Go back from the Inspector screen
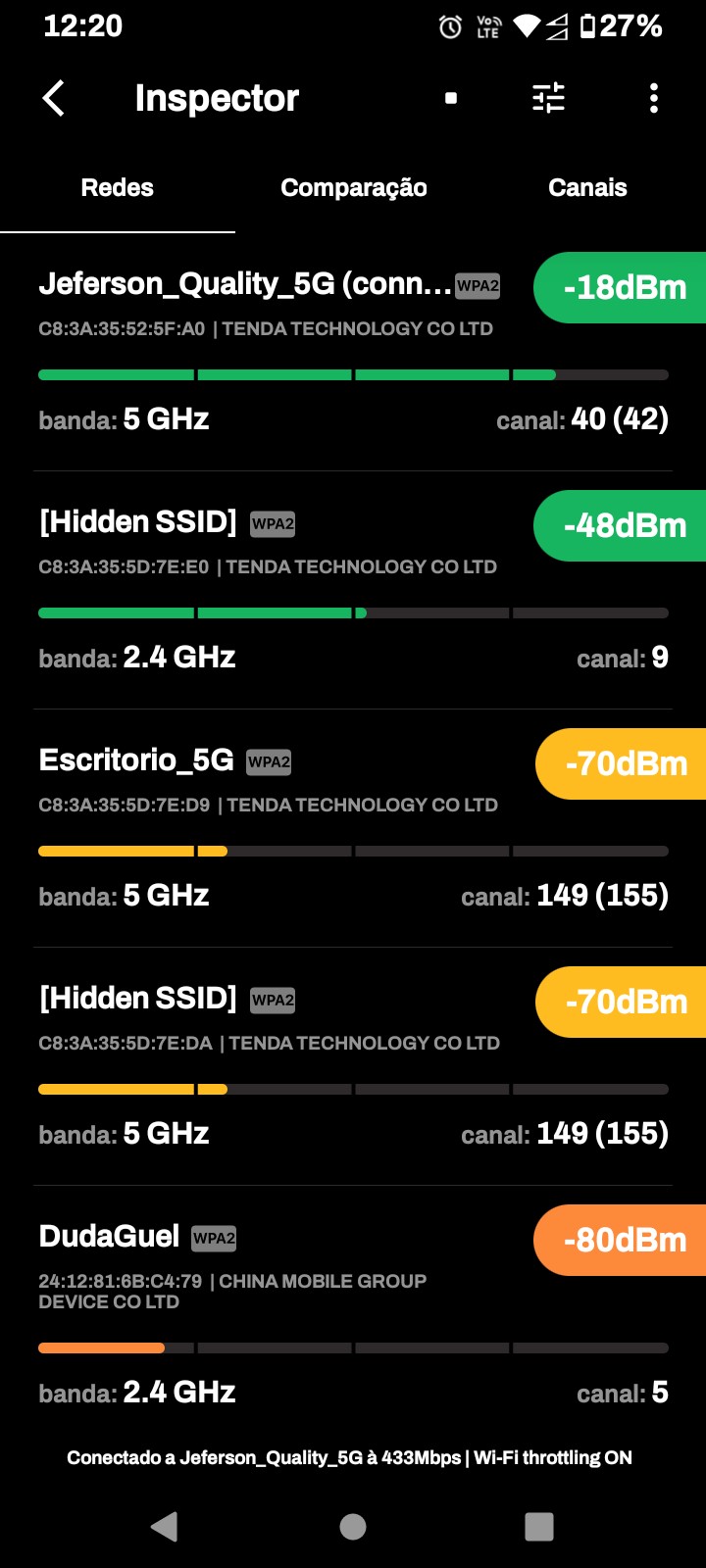Screen dimensions: 706x1568 [x=54, y=98]
